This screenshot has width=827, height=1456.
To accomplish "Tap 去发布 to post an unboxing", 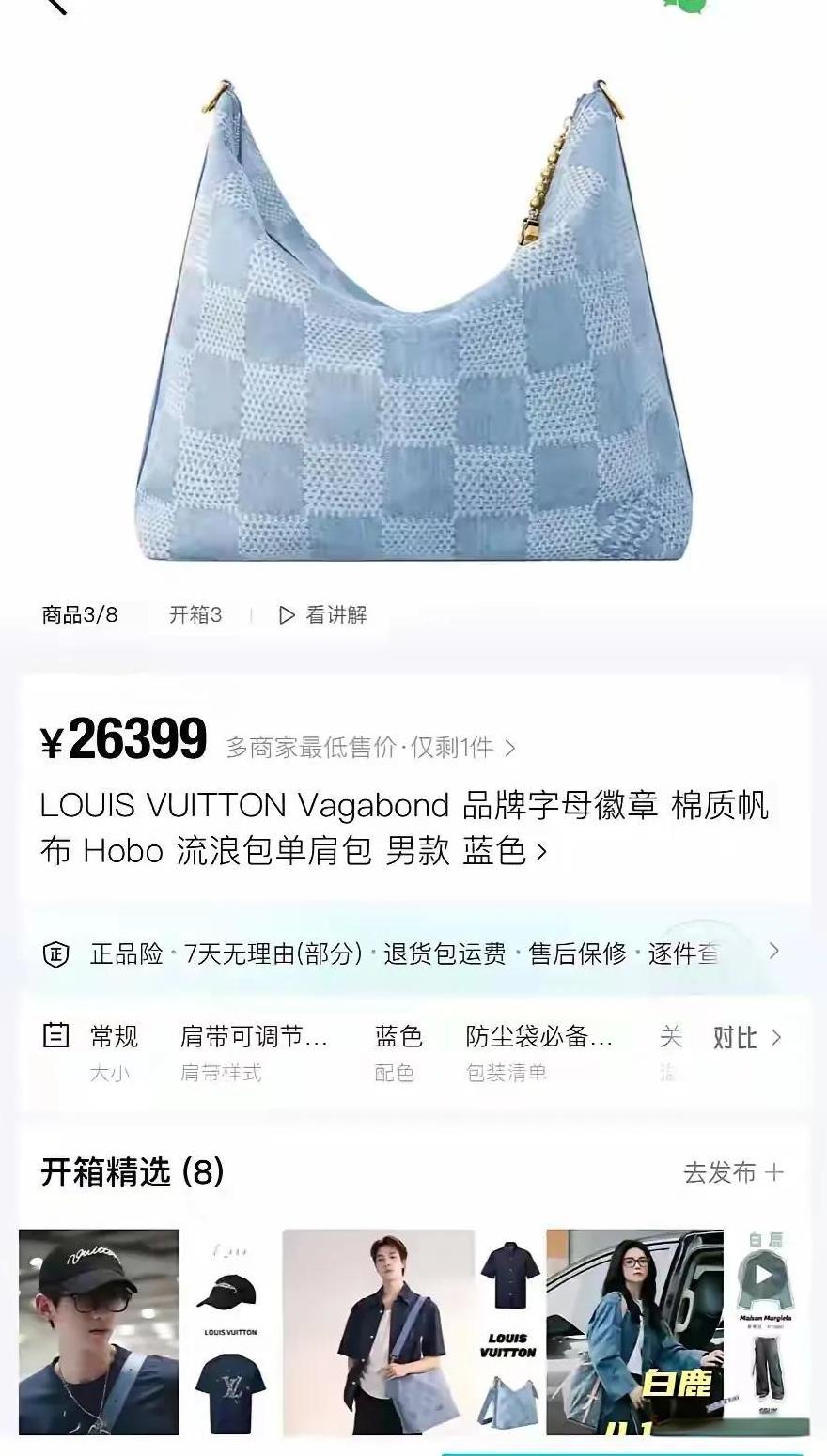I will click(733, 1172).
